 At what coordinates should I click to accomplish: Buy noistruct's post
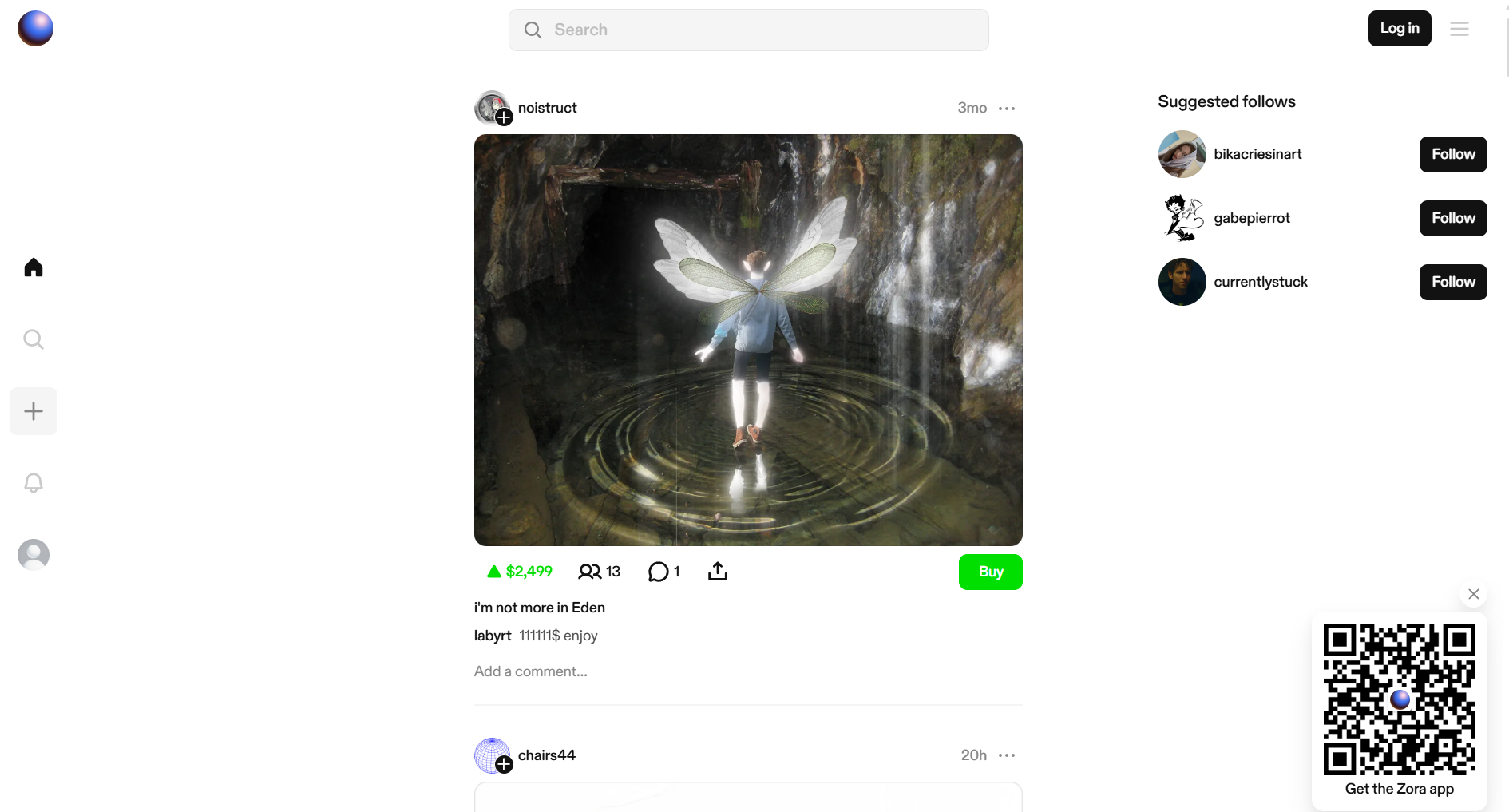coord(990,572)
